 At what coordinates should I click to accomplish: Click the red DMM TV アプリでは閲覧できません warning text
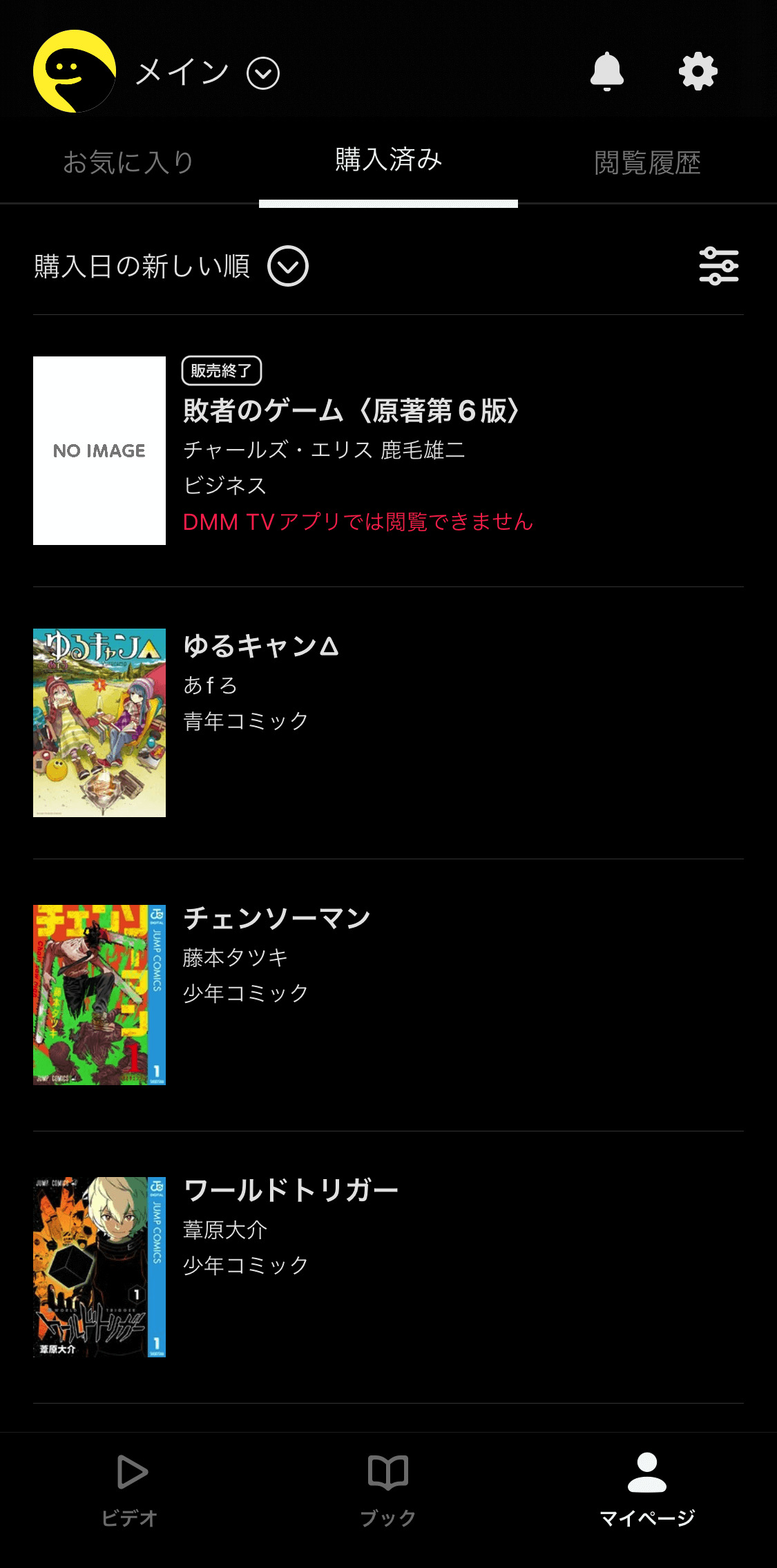coord(358,523)
